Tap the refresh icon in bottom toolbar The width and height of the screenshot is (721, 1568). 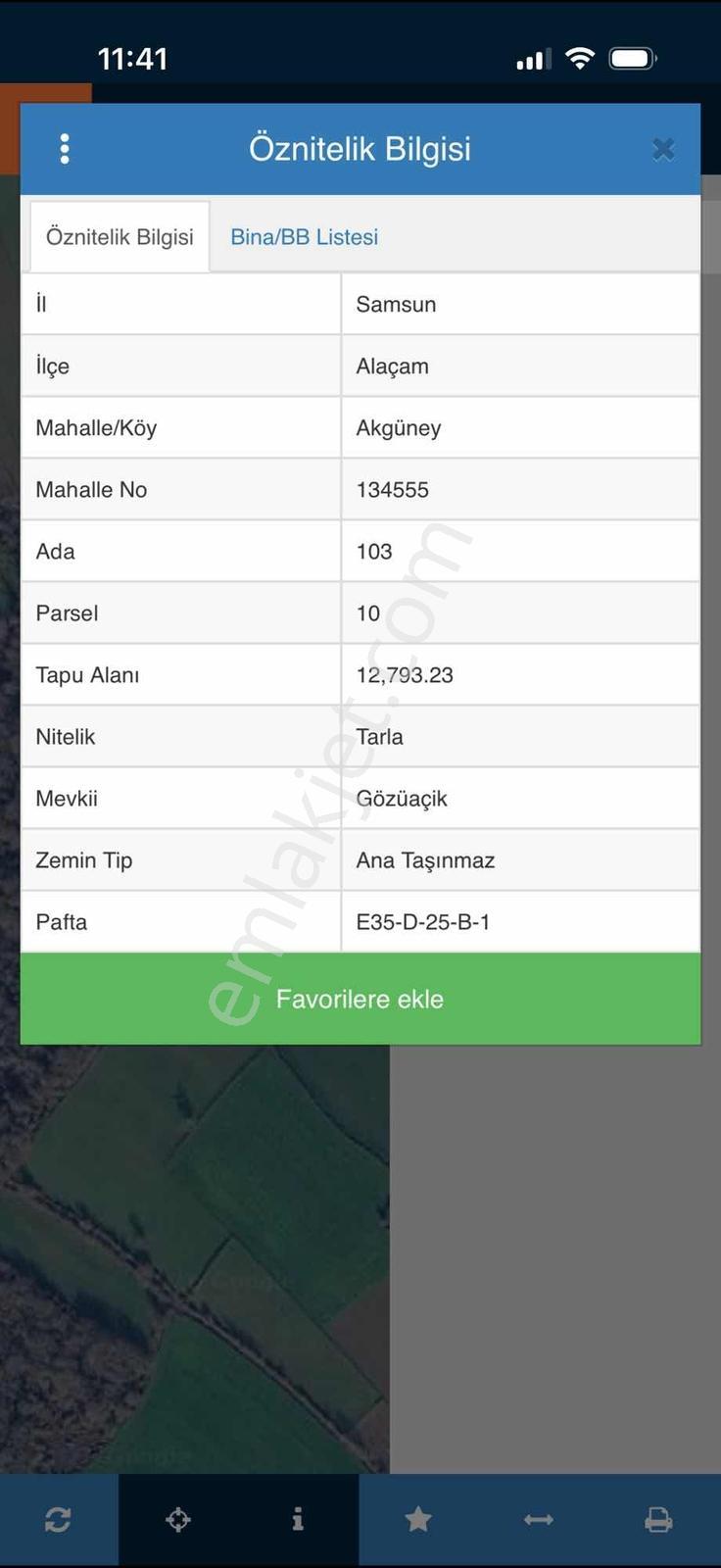[x=58, y=1520]
